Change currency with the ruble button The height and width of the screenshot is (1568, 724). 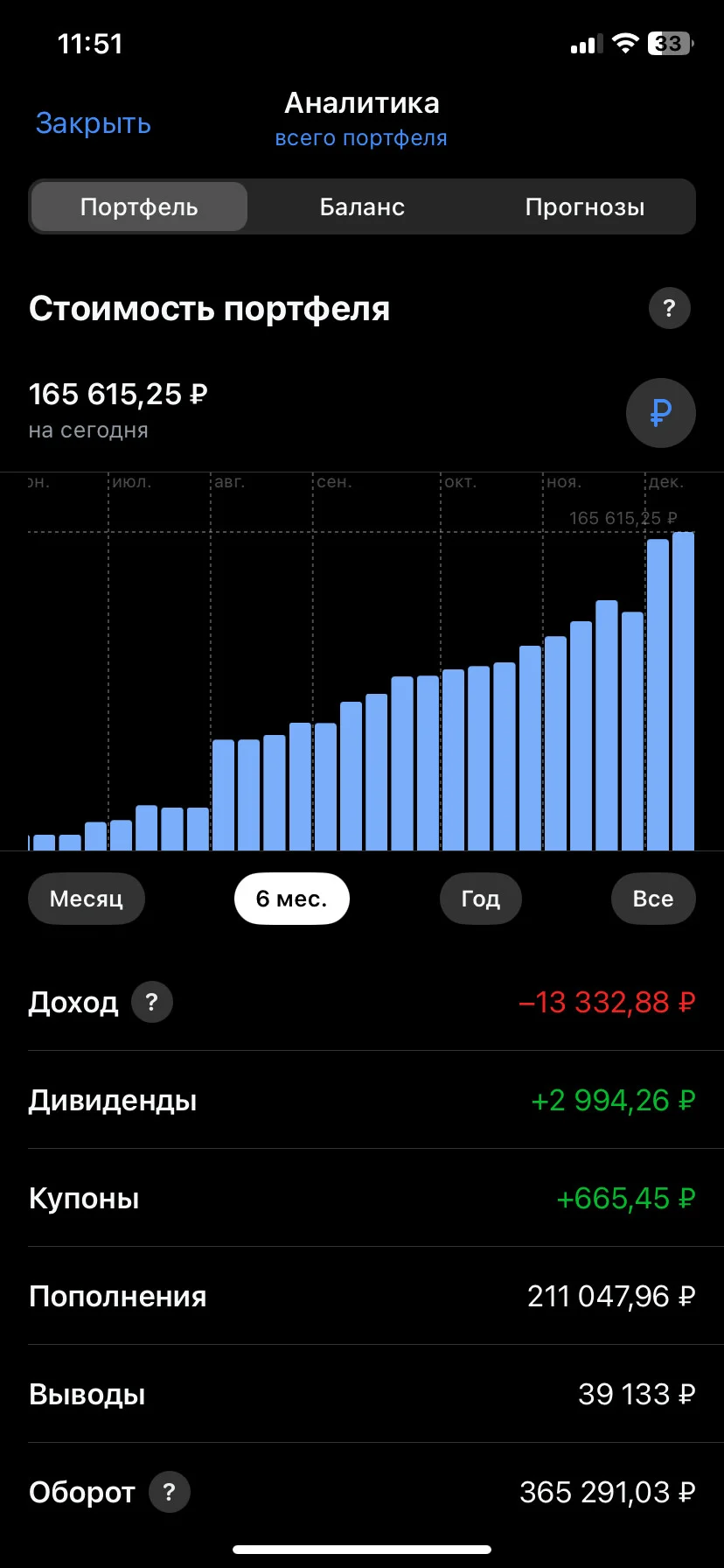[x=661, y=412]
